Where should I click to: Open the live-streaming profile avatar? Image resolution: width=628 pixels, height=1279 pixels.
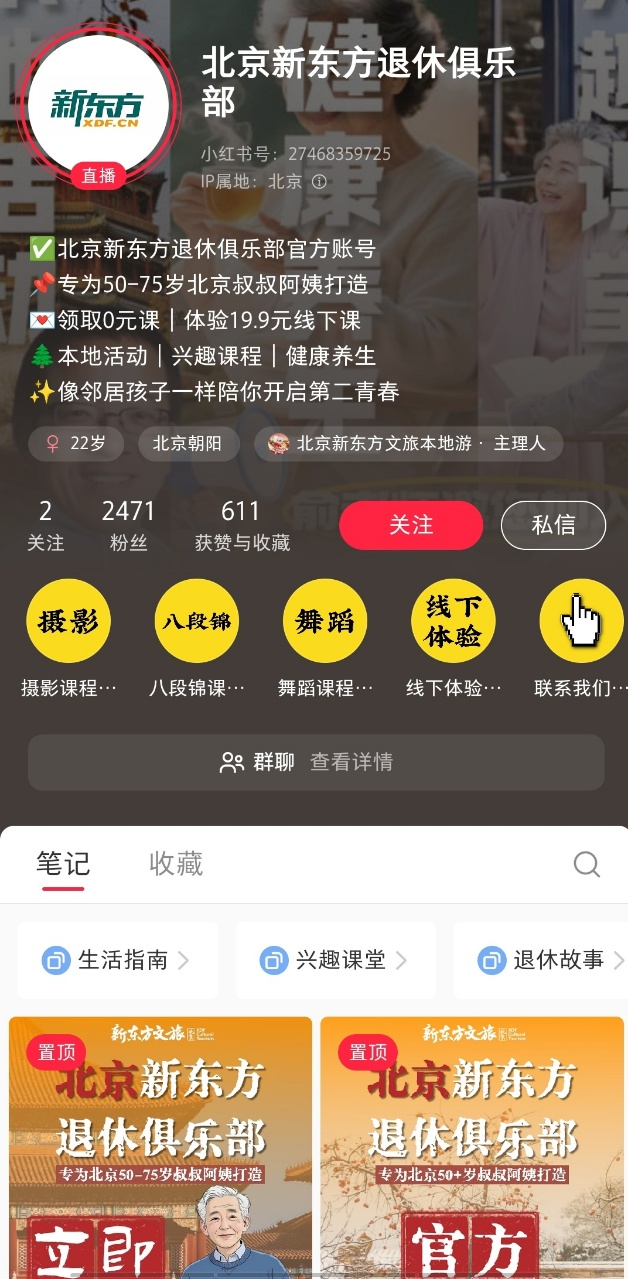click(x=98, y=104)
